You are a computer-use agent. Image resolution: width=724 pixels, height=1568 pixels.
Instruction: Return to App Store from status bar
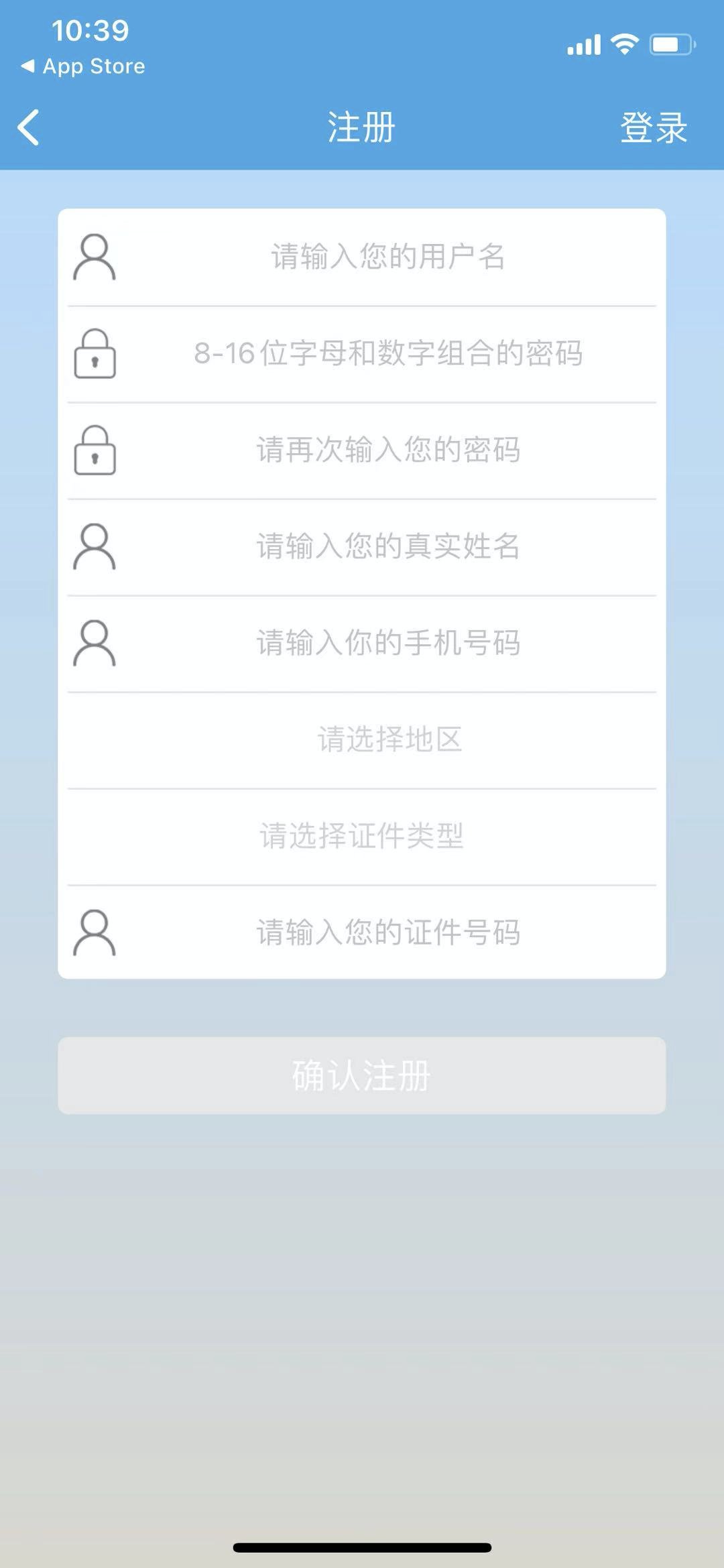pos(83,66)
